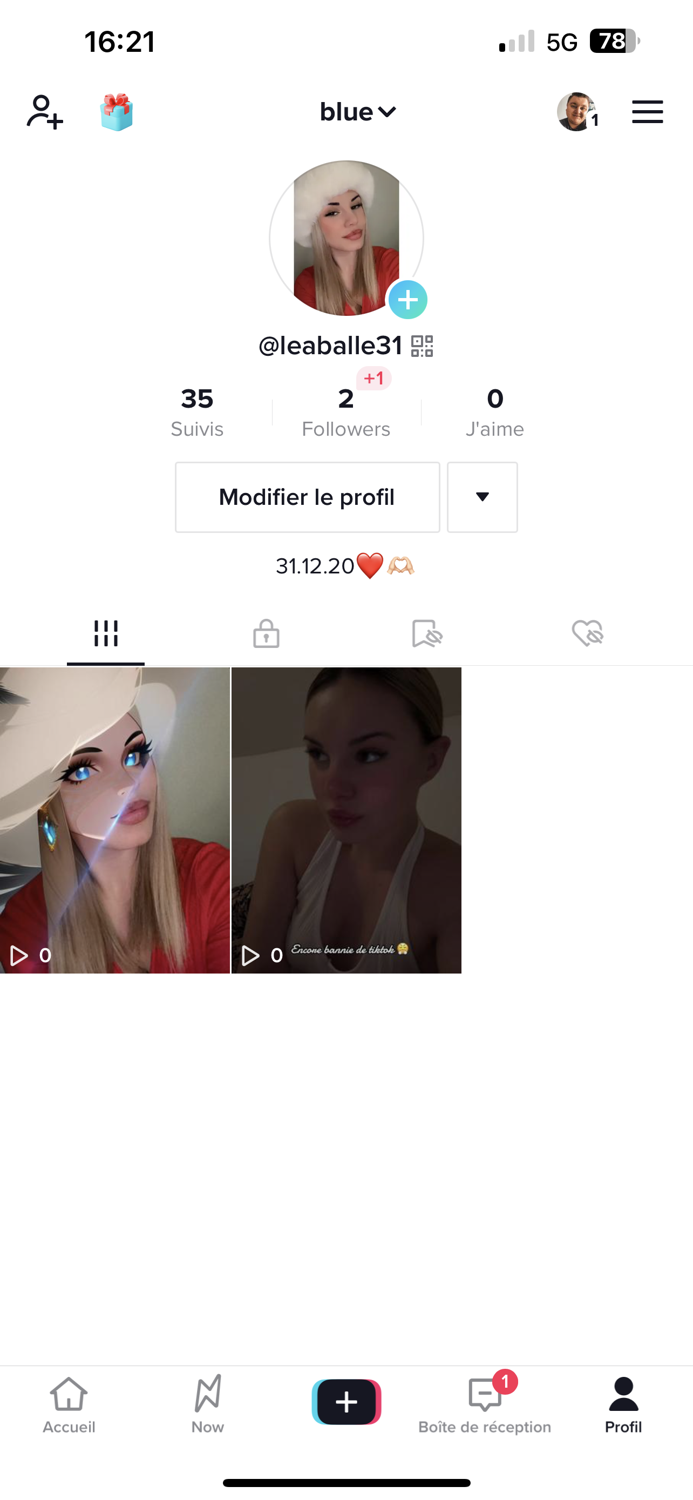Switch to the hidden favorites tab
Viewport: 693px width, 1500px height.
tap(427, 633)
